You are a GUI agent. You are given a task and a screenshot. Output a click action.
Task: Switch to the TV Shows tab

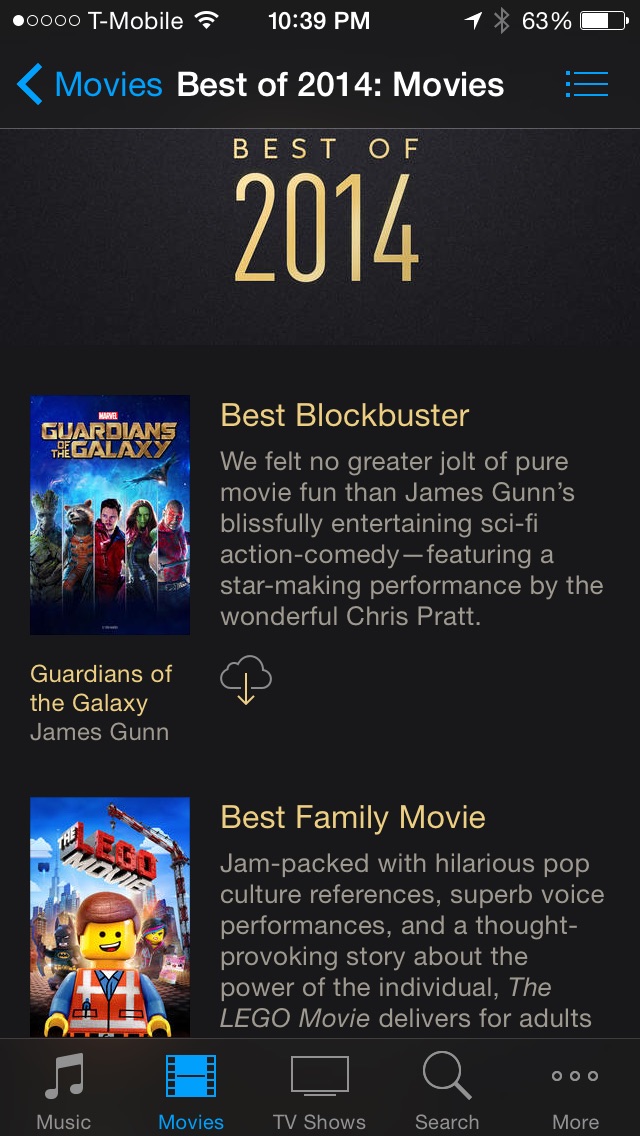[319, 1090]
